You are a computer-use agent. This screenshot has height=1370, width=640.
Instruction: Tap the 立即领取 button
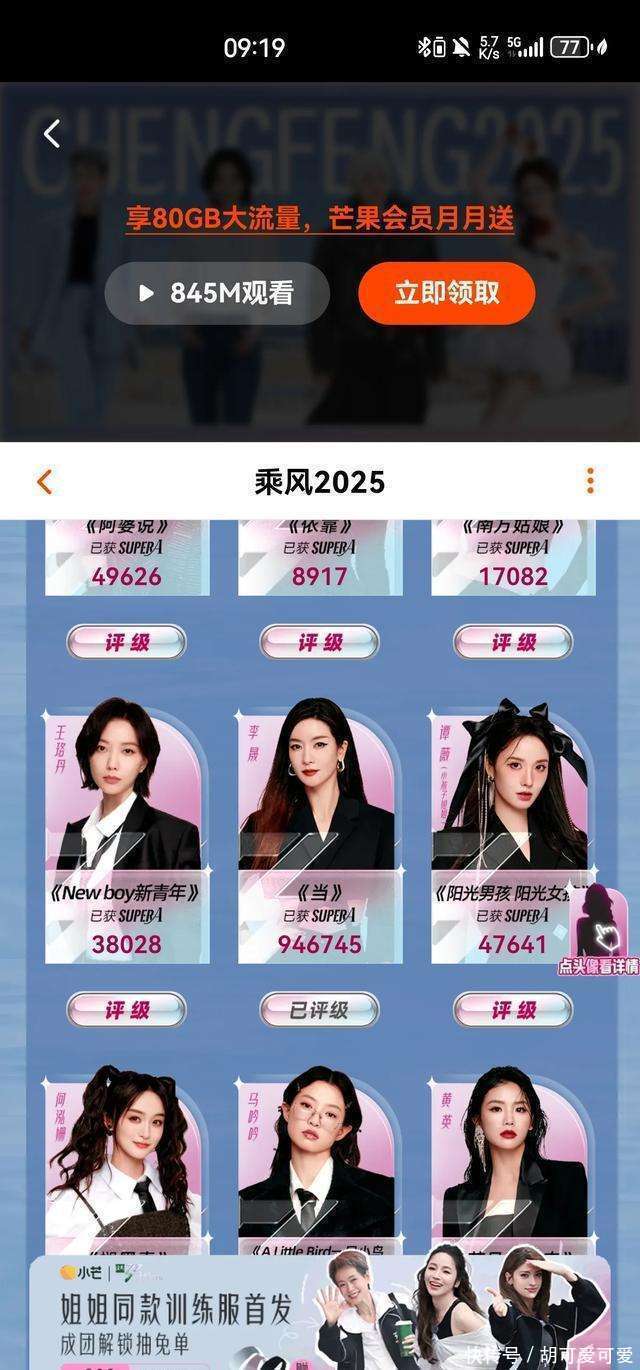446,293
